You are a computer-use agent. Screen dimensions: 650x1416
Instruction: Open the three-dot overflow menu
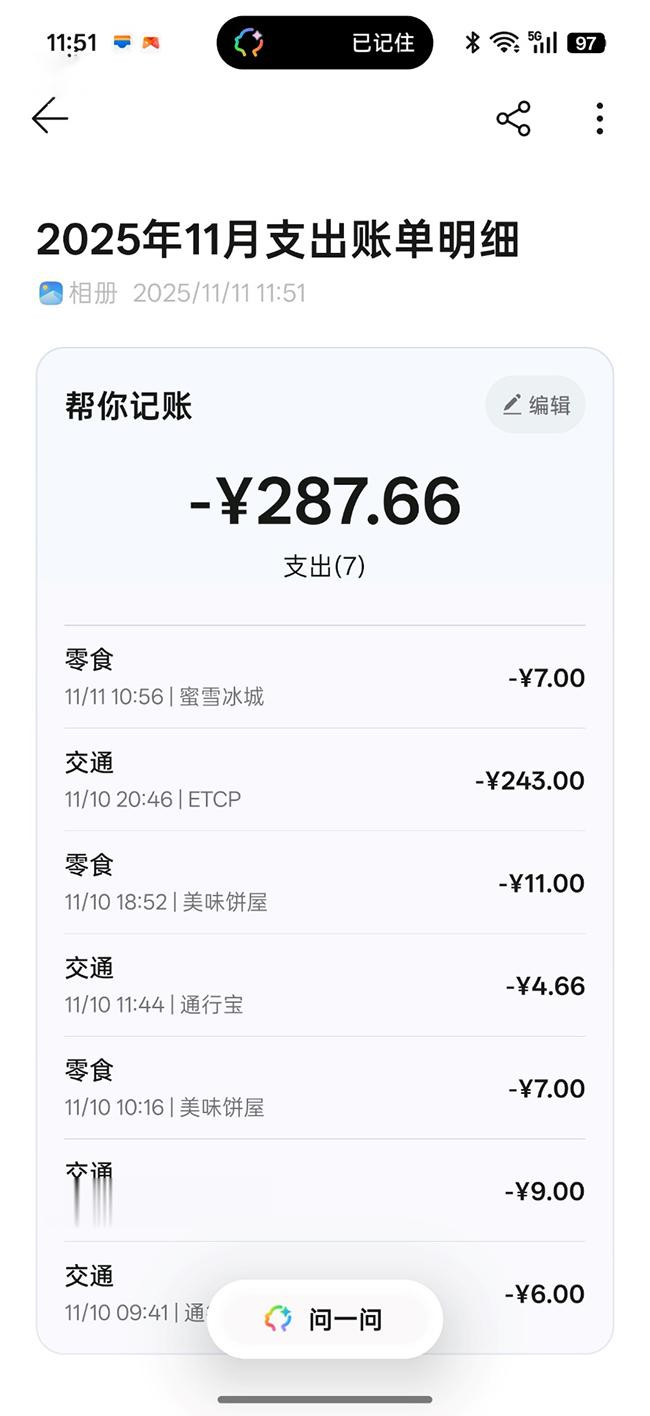click(599, 119)
